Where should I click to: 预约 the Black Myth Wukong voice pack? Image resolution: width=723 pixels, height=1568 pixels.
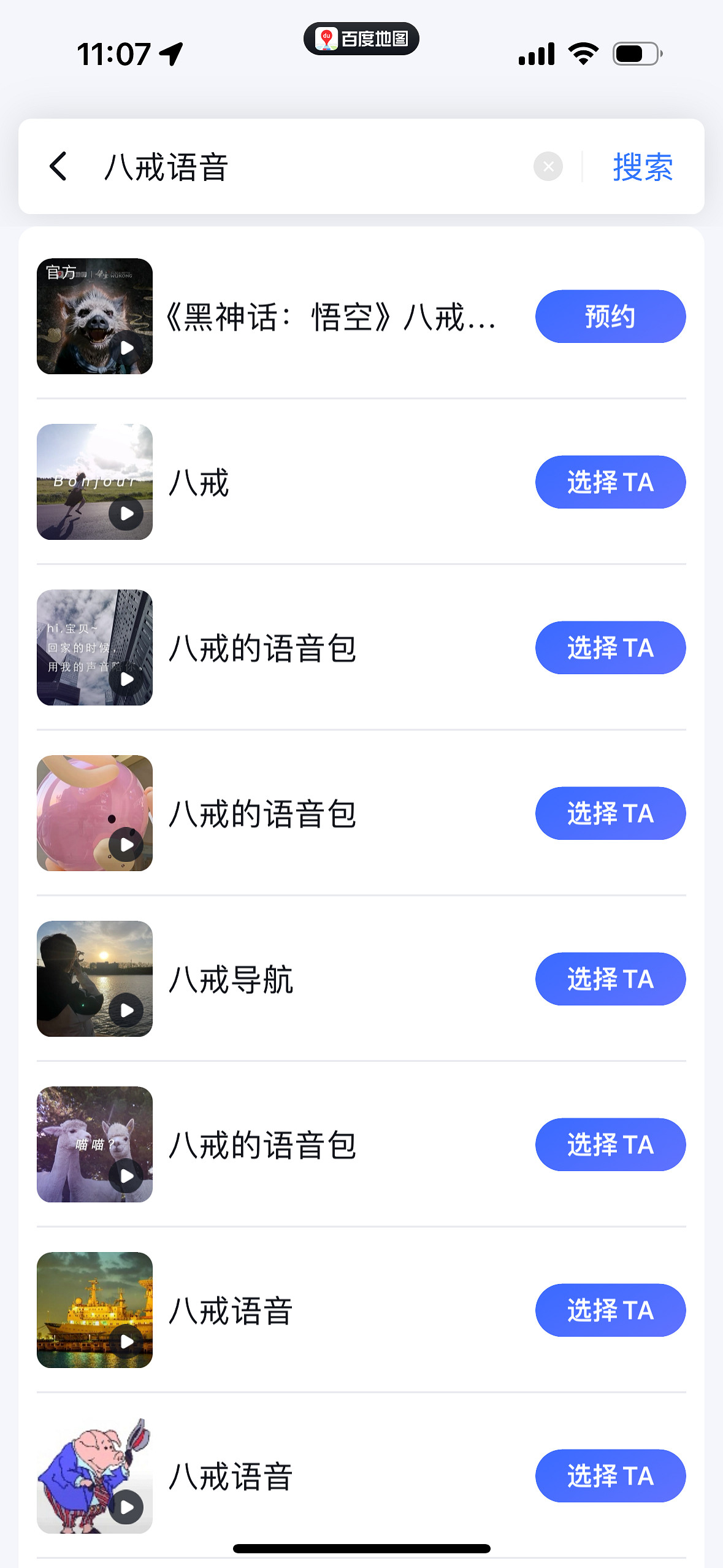610,317
